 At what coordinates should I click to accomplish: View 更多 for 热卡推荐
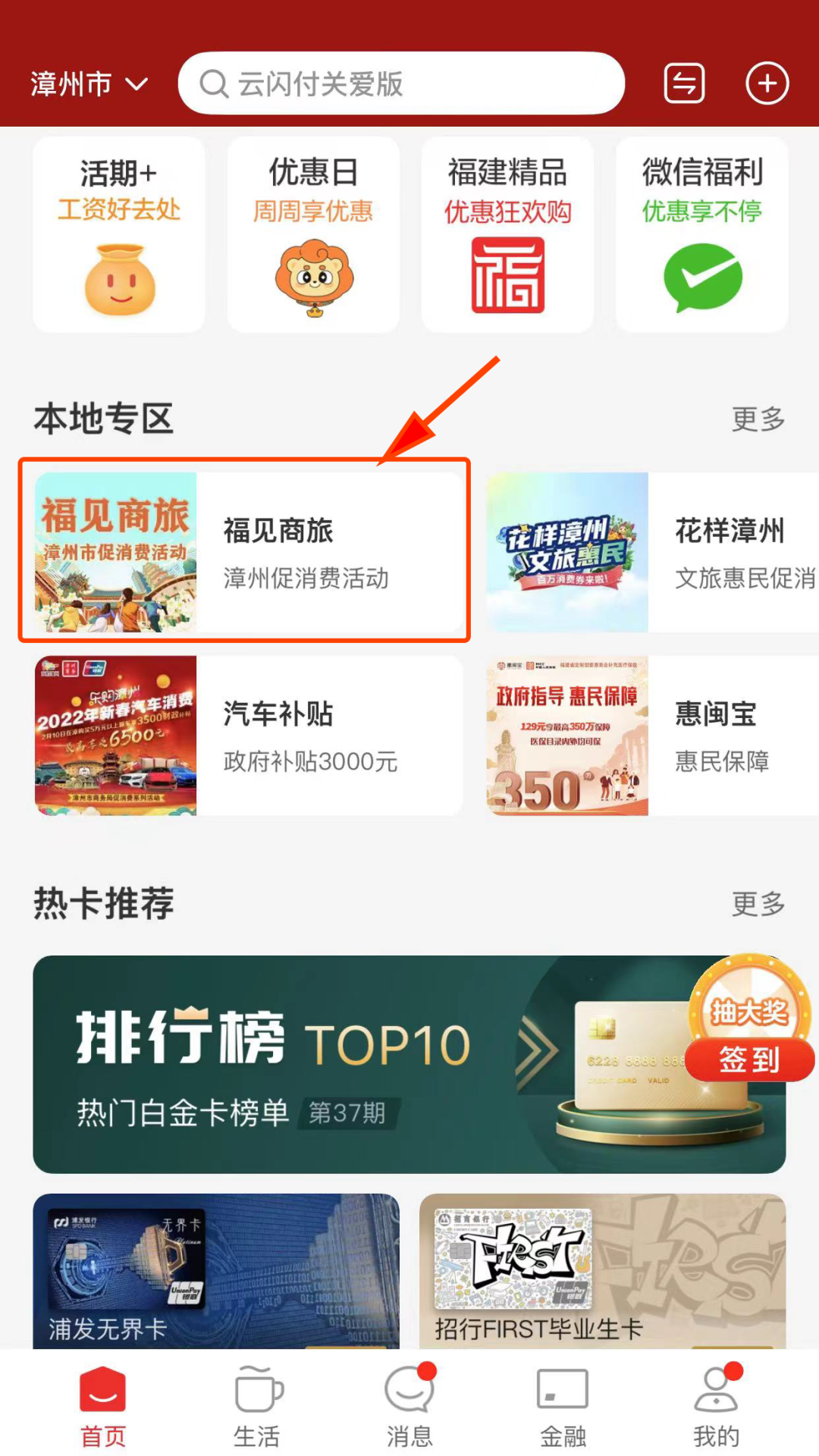tap(758, 903)
